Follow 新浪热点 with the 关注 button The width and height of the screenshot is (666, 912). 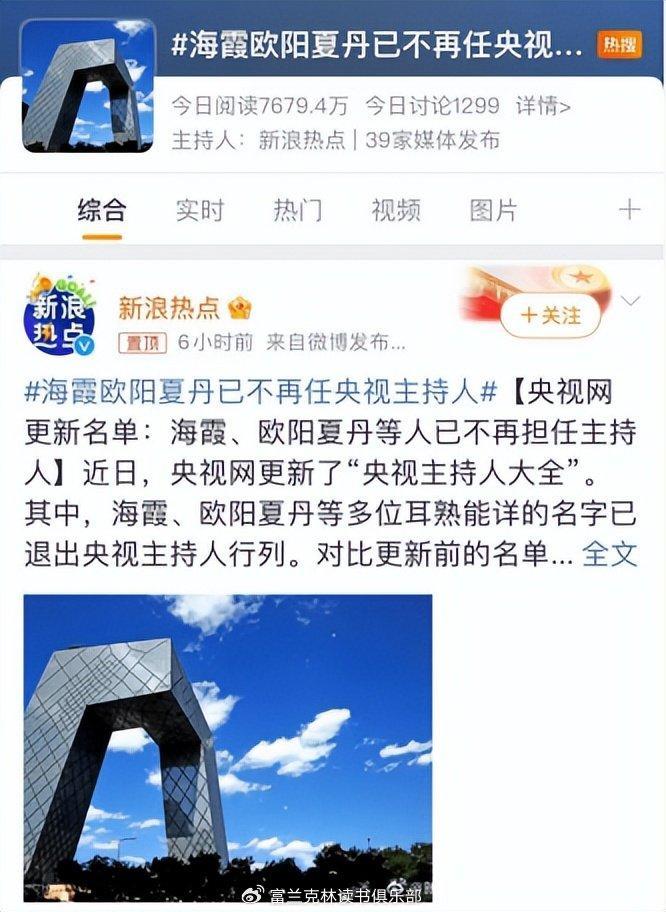tap(551, 315)
